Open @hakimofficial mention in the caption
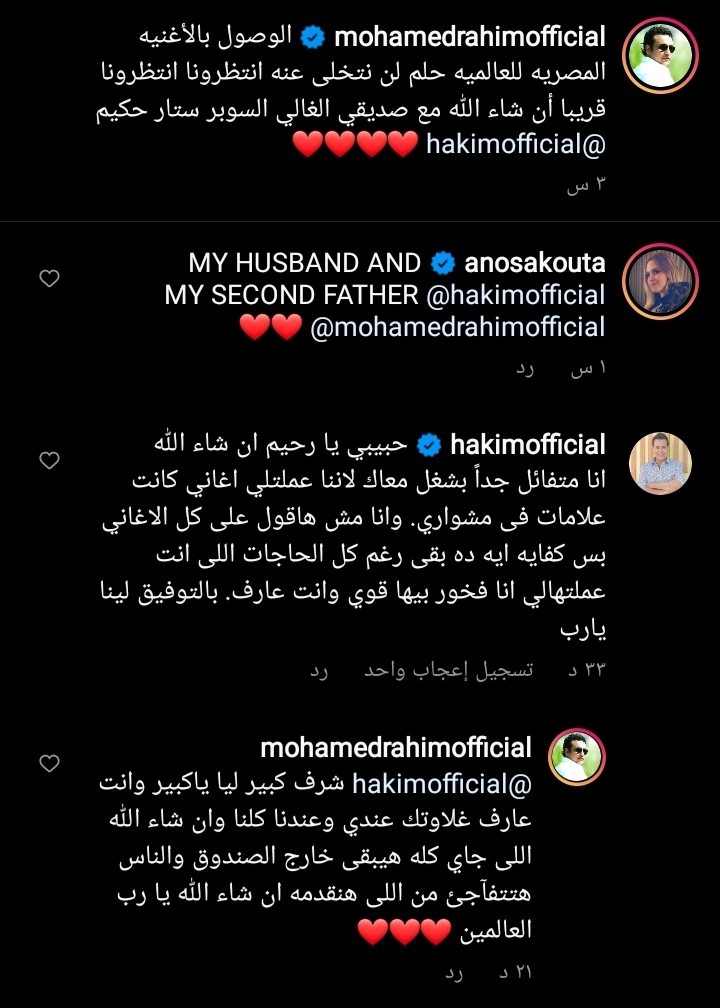The height and width of the screenshot is (1008, 720). (516, 145)
